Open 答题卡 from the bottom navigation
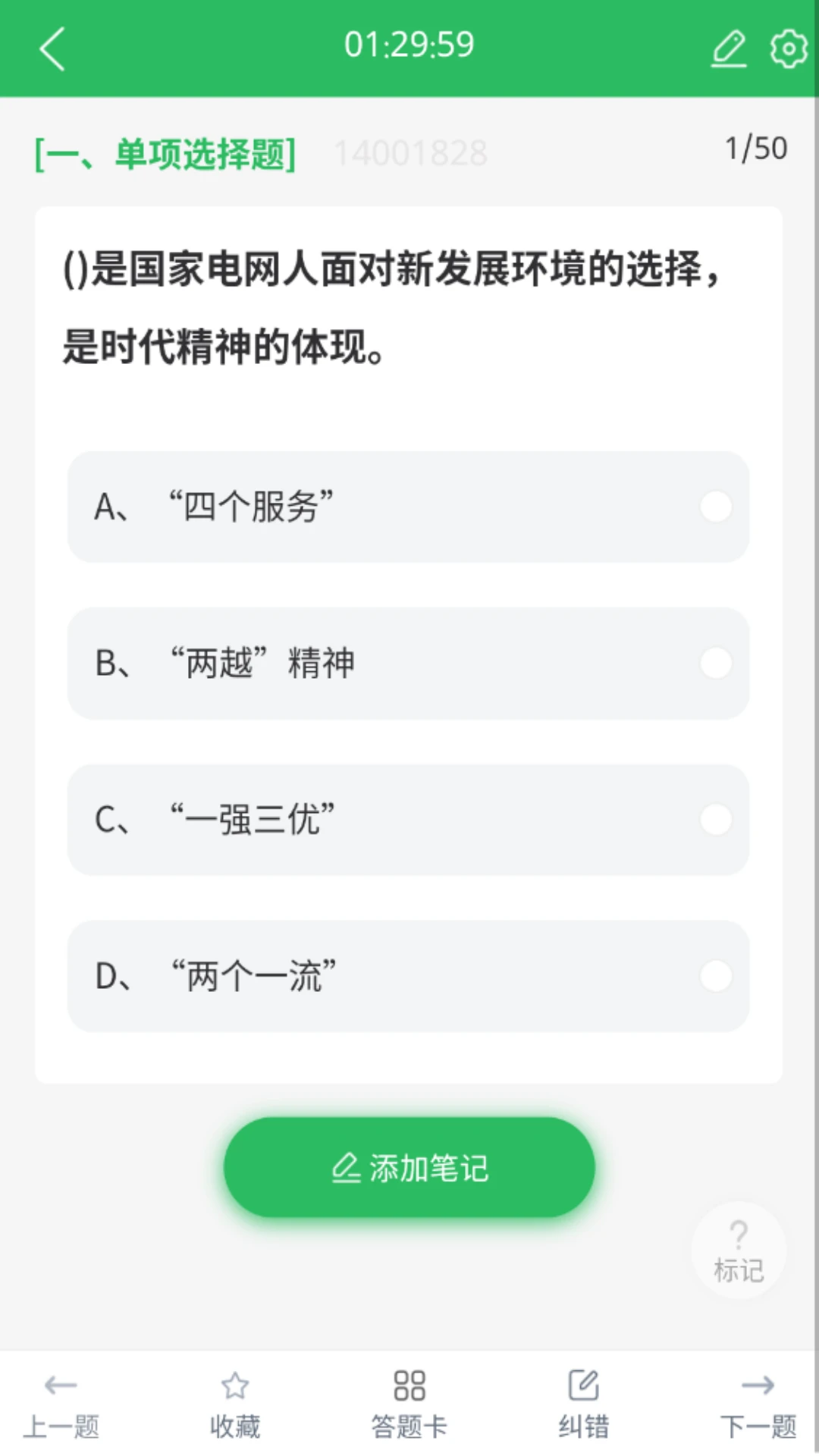The width and height of the screenshot is (819, 1456). click(x=409, y=1403)
